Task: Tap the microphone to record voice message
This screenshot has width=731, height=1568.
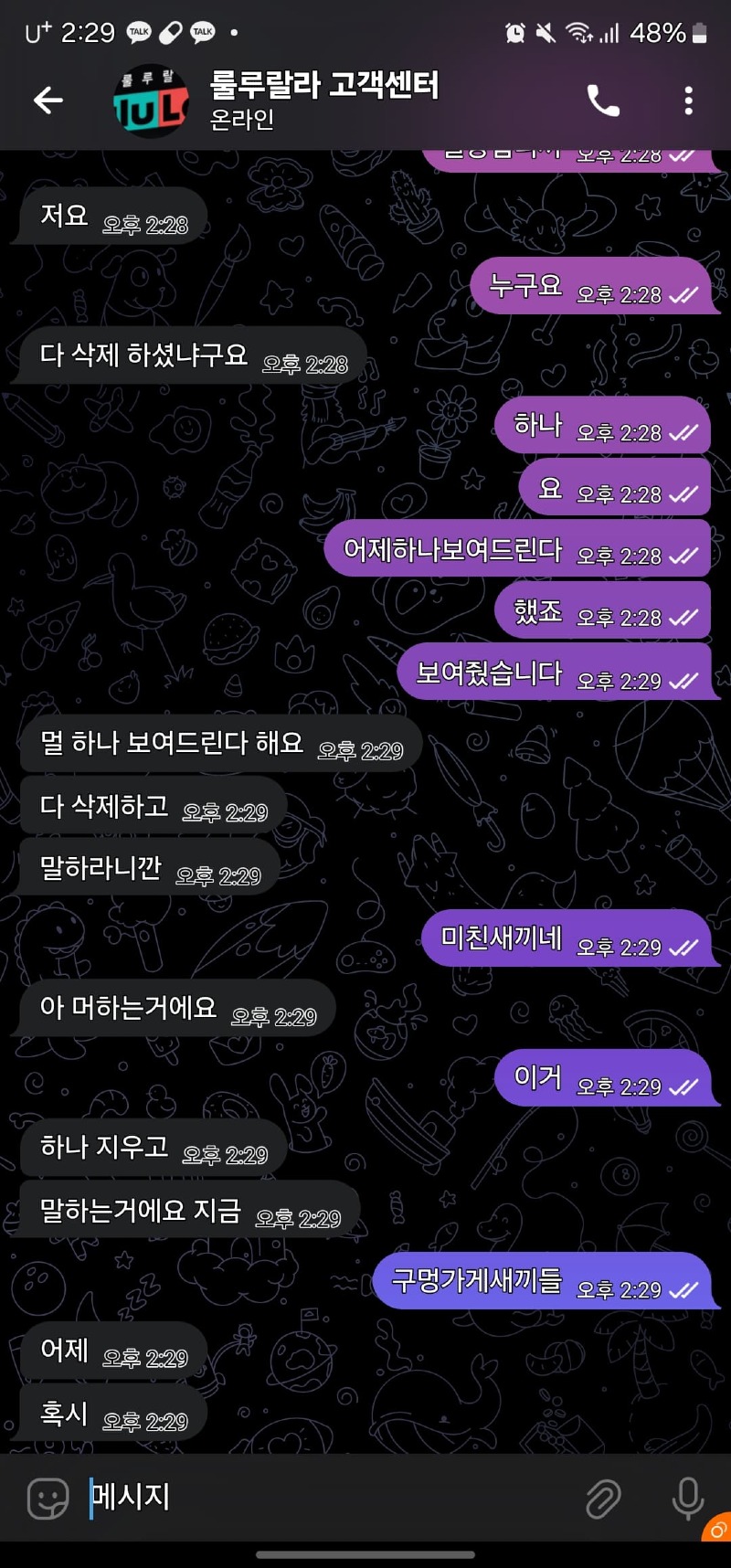Action: tap(687, 1499)
